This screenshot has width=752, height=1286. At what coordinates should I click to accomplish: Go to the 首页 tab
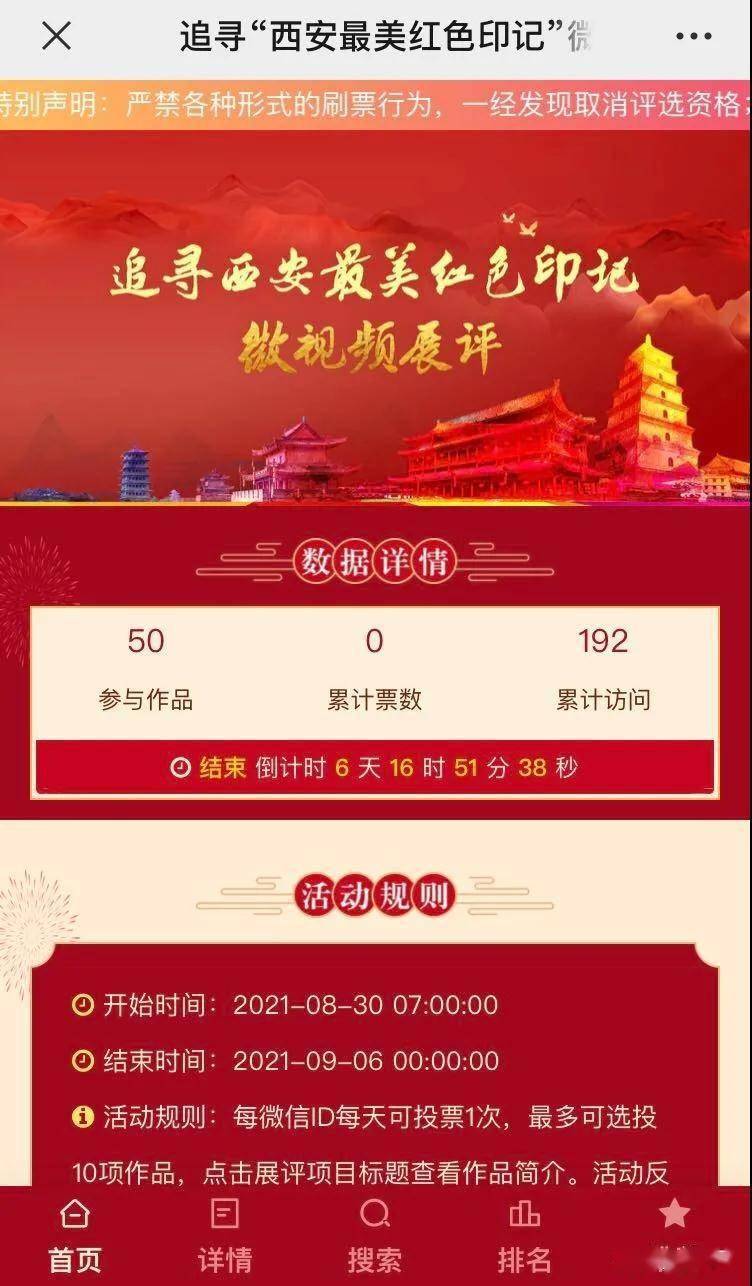tap(75, 1236)
